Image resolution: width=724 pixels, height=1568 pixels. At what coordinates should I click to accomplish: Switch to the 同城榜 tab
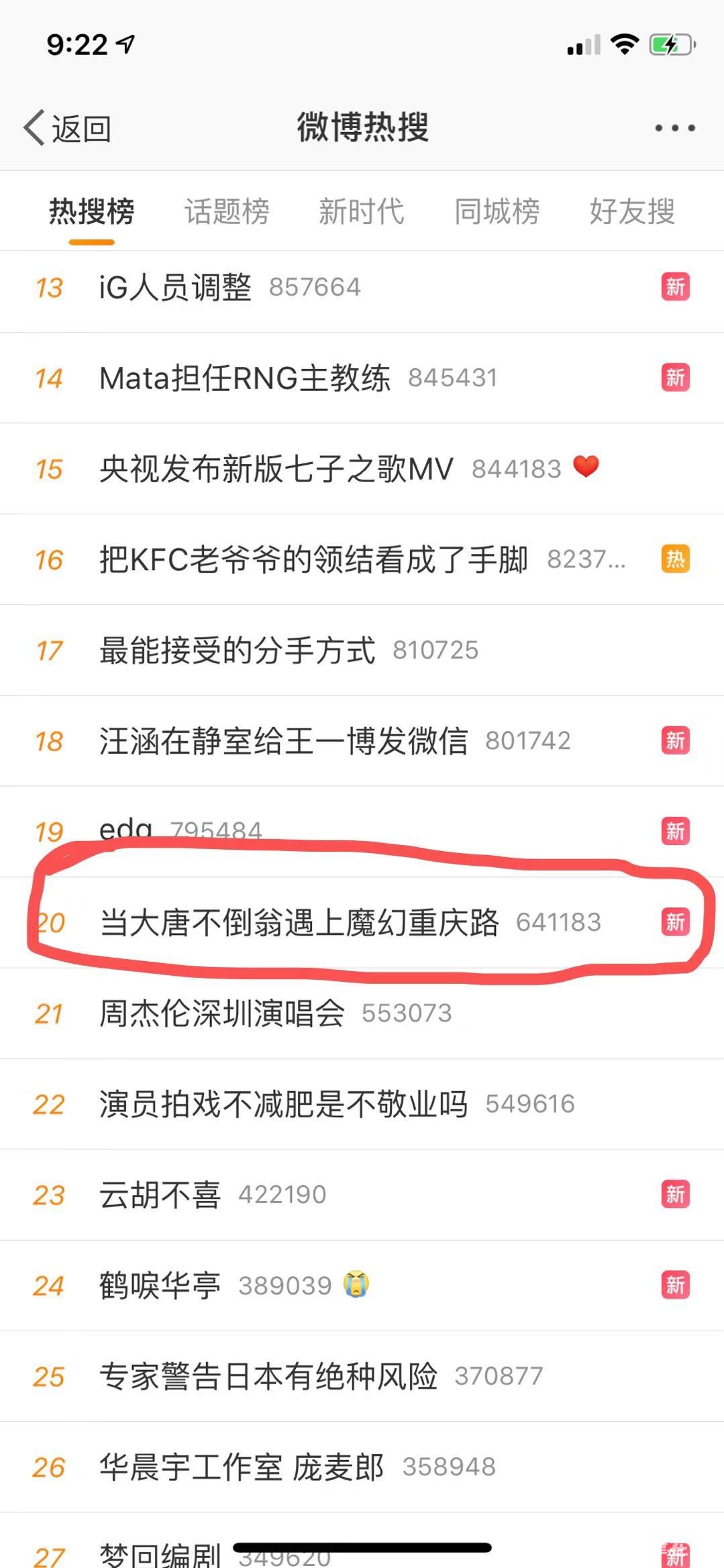(x=497, y=211)
